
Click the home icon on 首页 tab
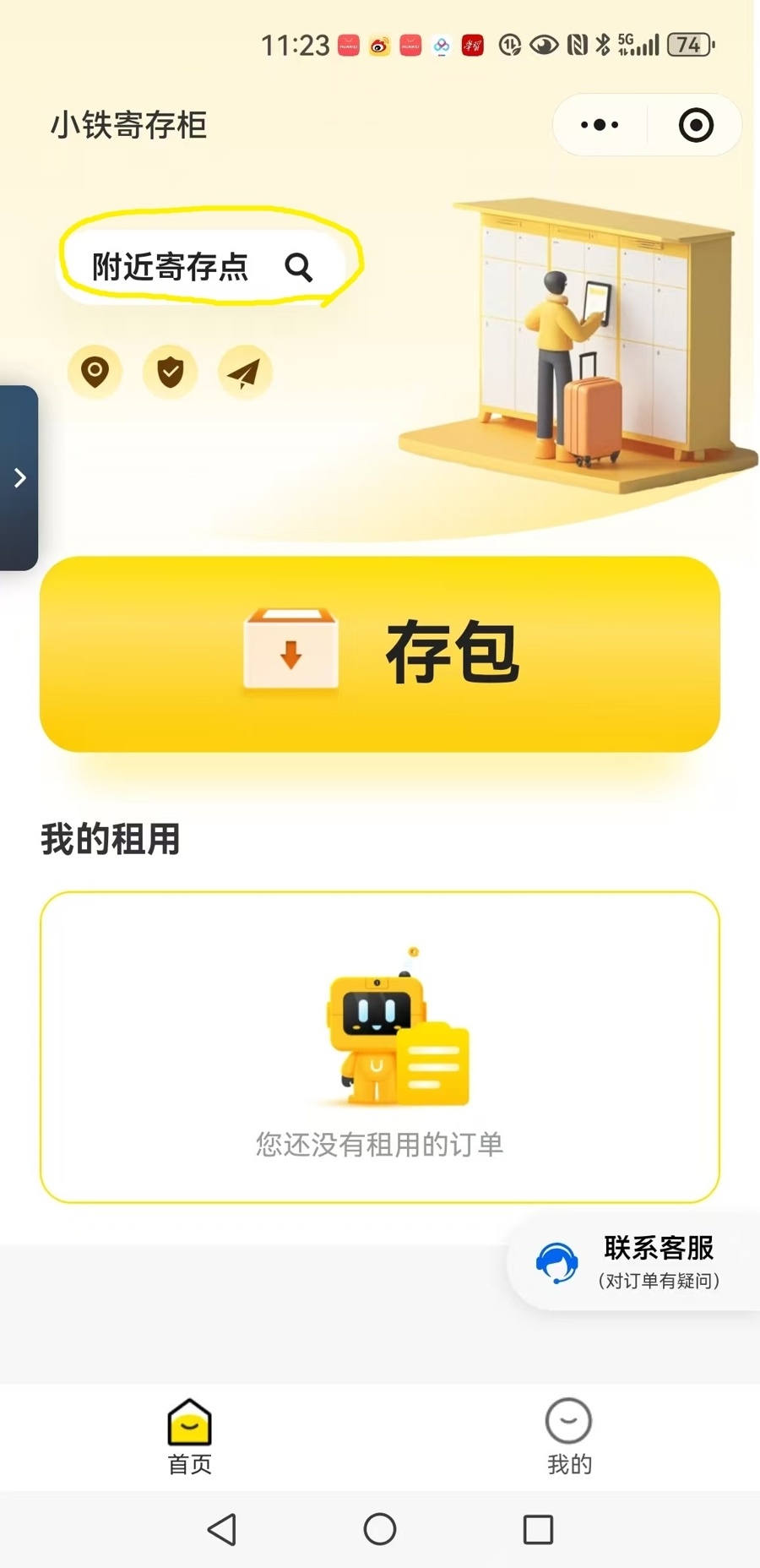(x=188, y=1421)
